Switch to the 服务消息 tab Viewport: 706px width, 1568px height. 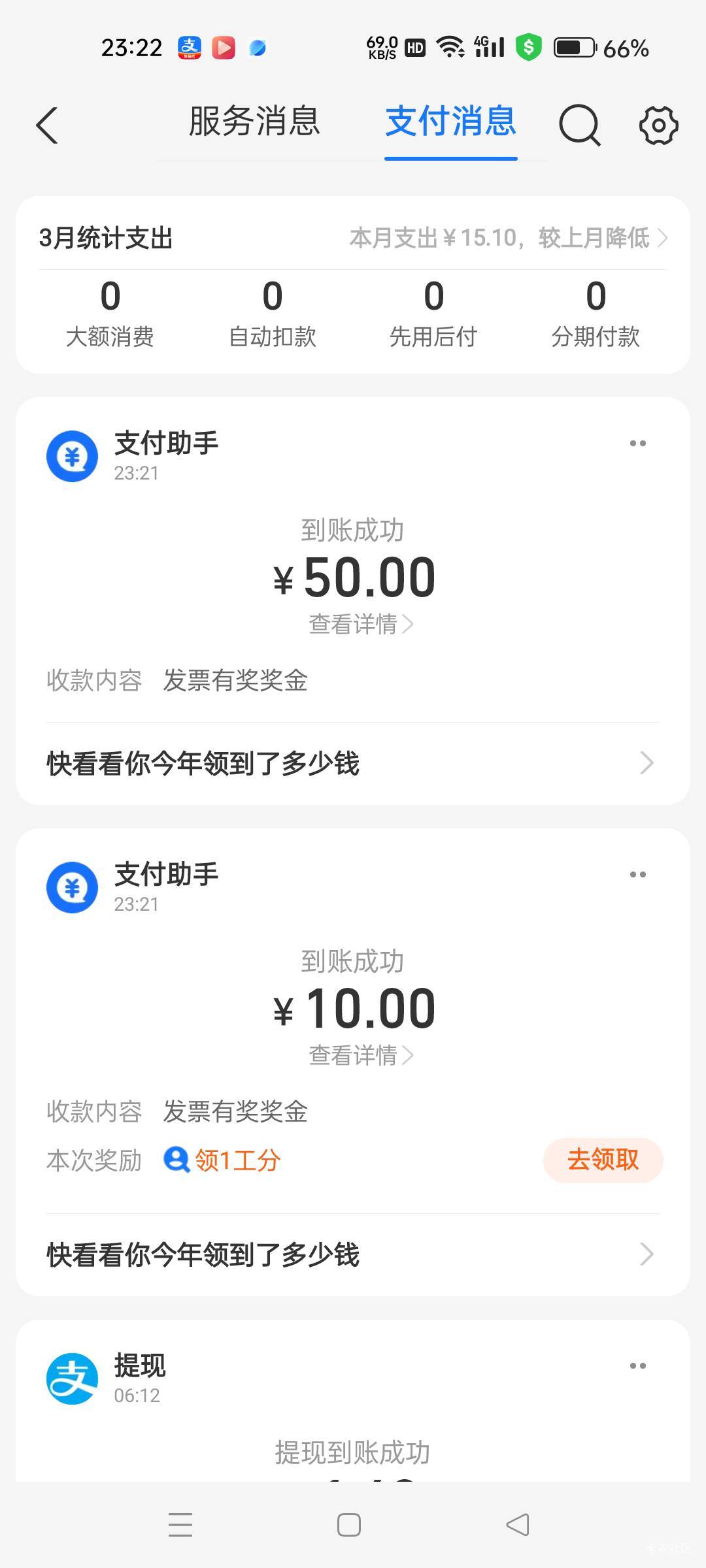pyautogui.click(x=254, y=122)
